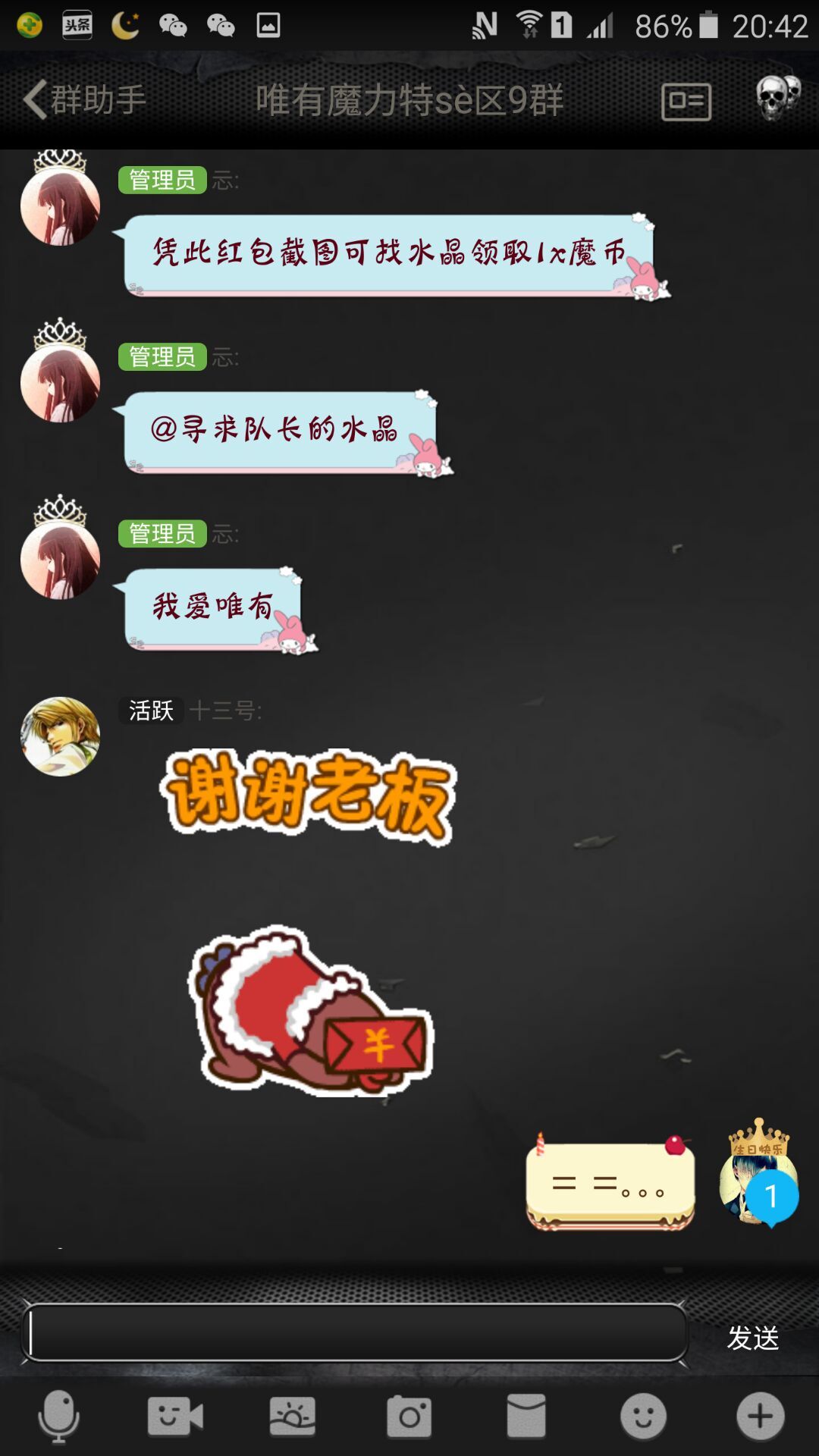Open the emoji panel

point(643,1417)
